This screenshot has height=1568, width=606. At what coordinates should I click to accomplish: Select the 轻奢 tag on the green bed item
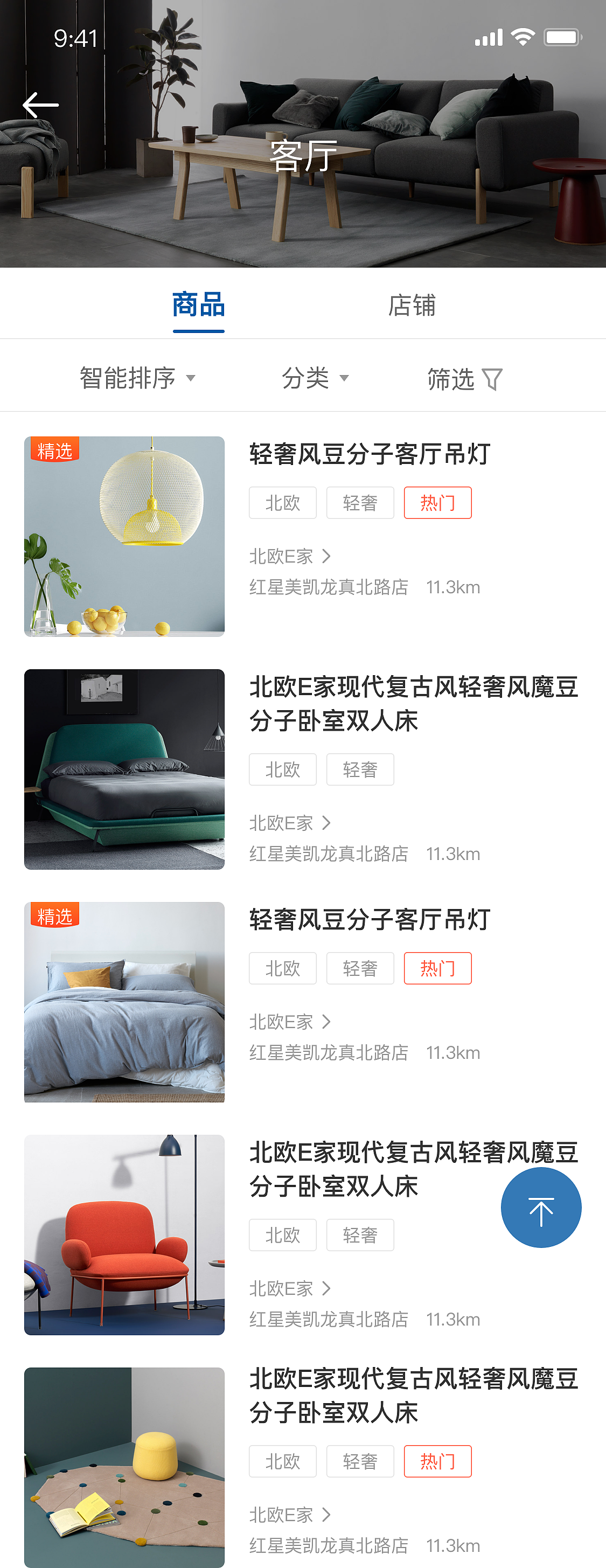[360, 769]
